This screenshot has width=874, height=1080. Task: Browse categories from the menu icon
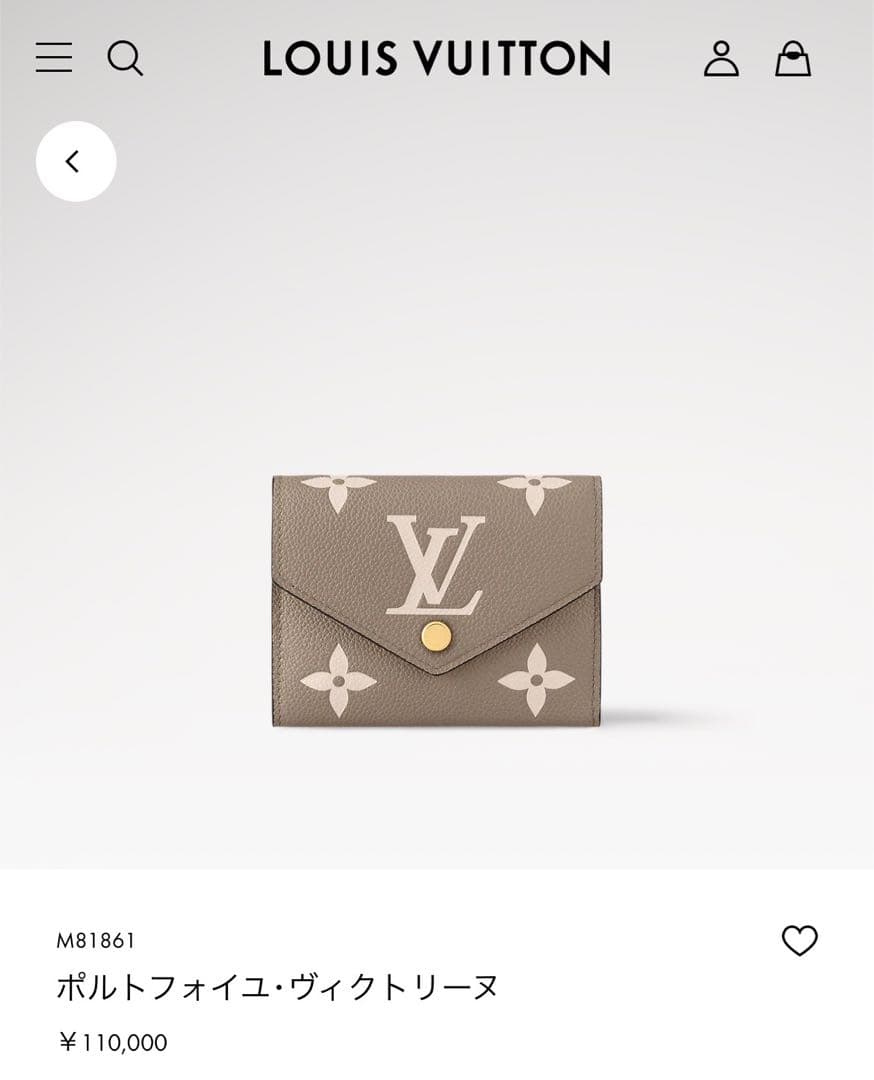55,58
